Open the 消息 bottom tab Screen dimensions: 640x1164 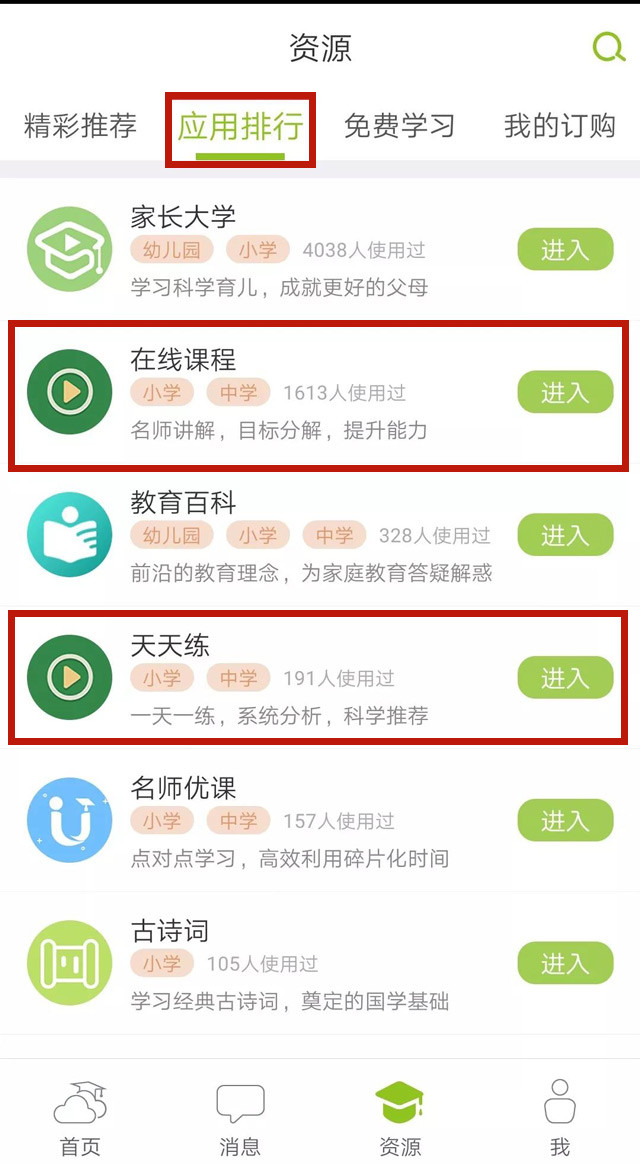[x=240, y=1117]
